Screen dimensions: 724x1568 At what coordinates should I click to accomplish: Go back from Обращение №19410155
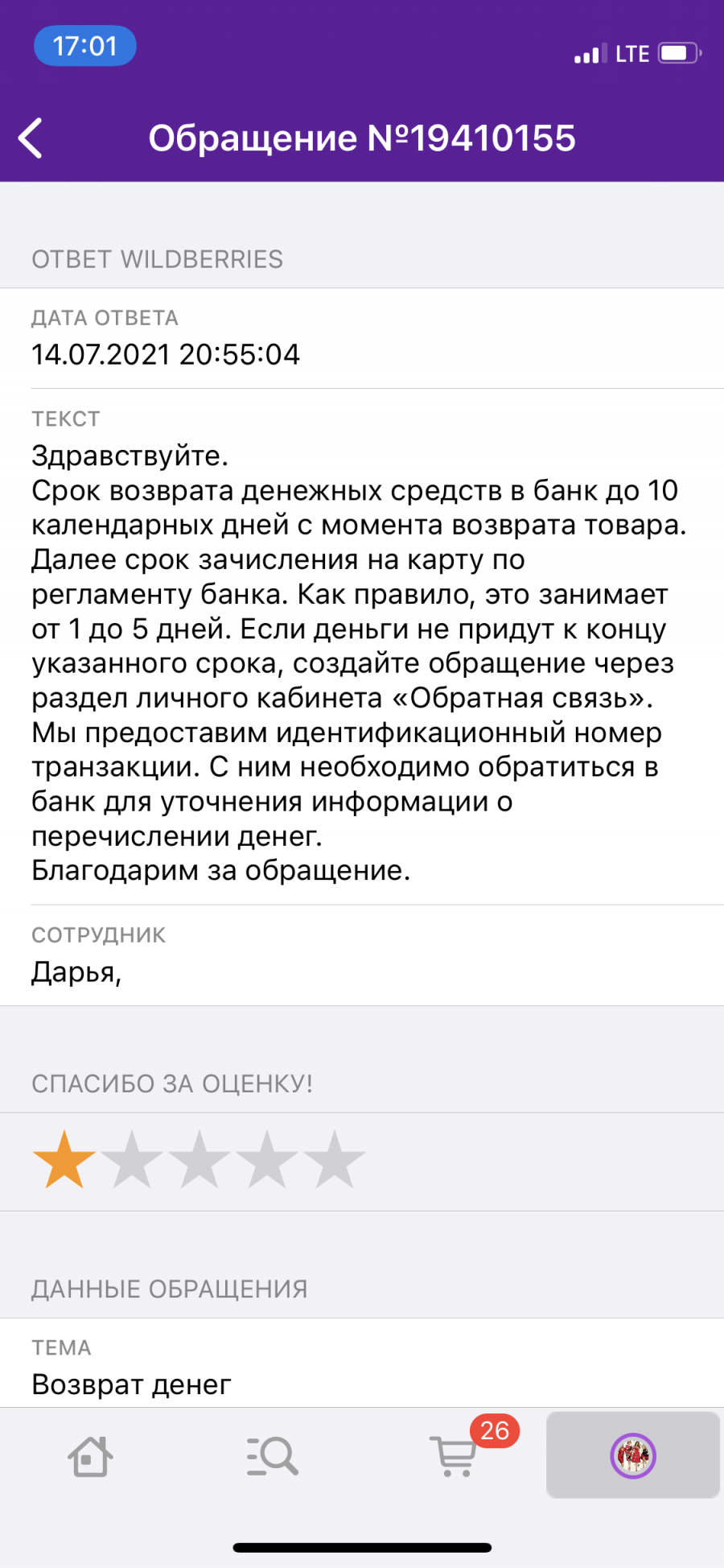pyautogui.click(x=31, y=138)
